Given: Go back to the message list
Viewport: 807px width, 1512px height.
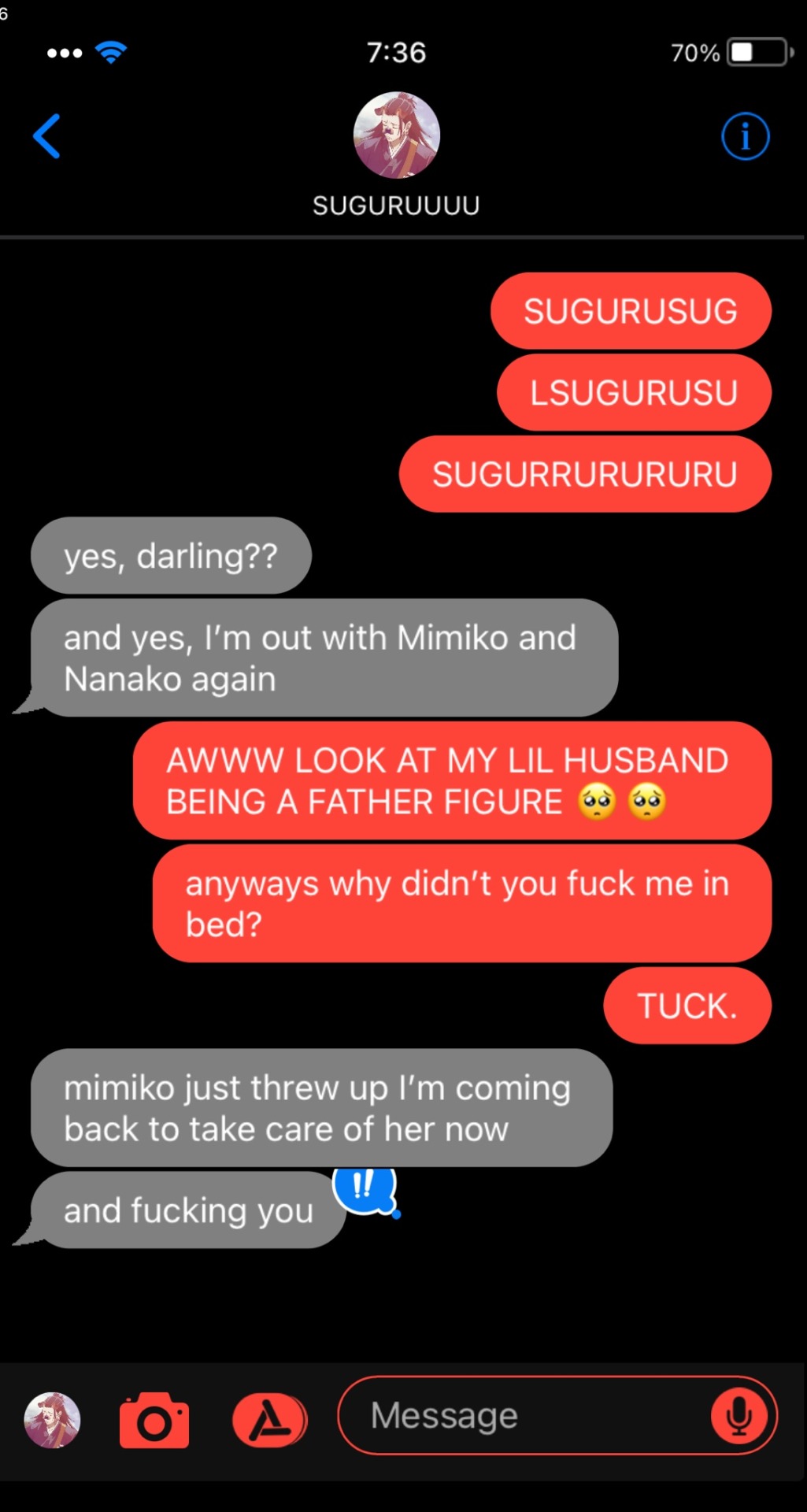Looking at the screenshot, I should [x=46, y=136].
